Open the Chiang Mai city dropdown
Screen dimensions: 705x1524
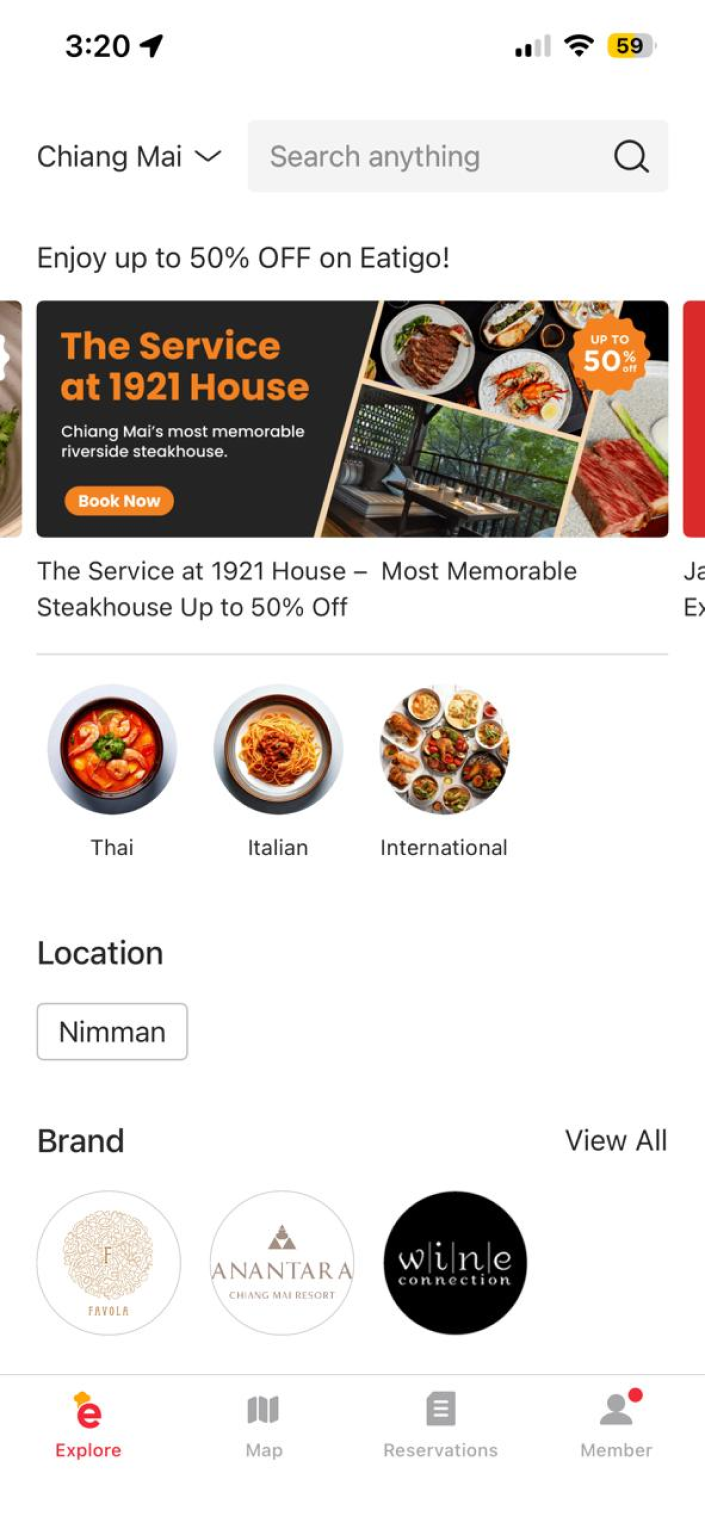(128, 157)
